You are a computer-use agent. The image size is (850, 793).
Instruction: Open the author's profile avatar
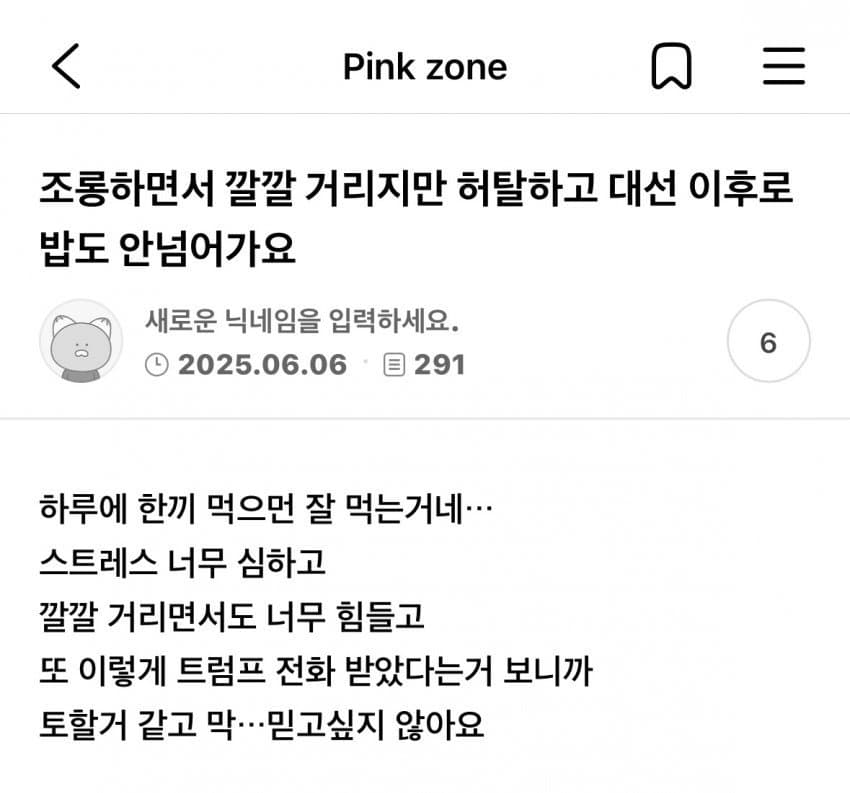tap(81, 342)
